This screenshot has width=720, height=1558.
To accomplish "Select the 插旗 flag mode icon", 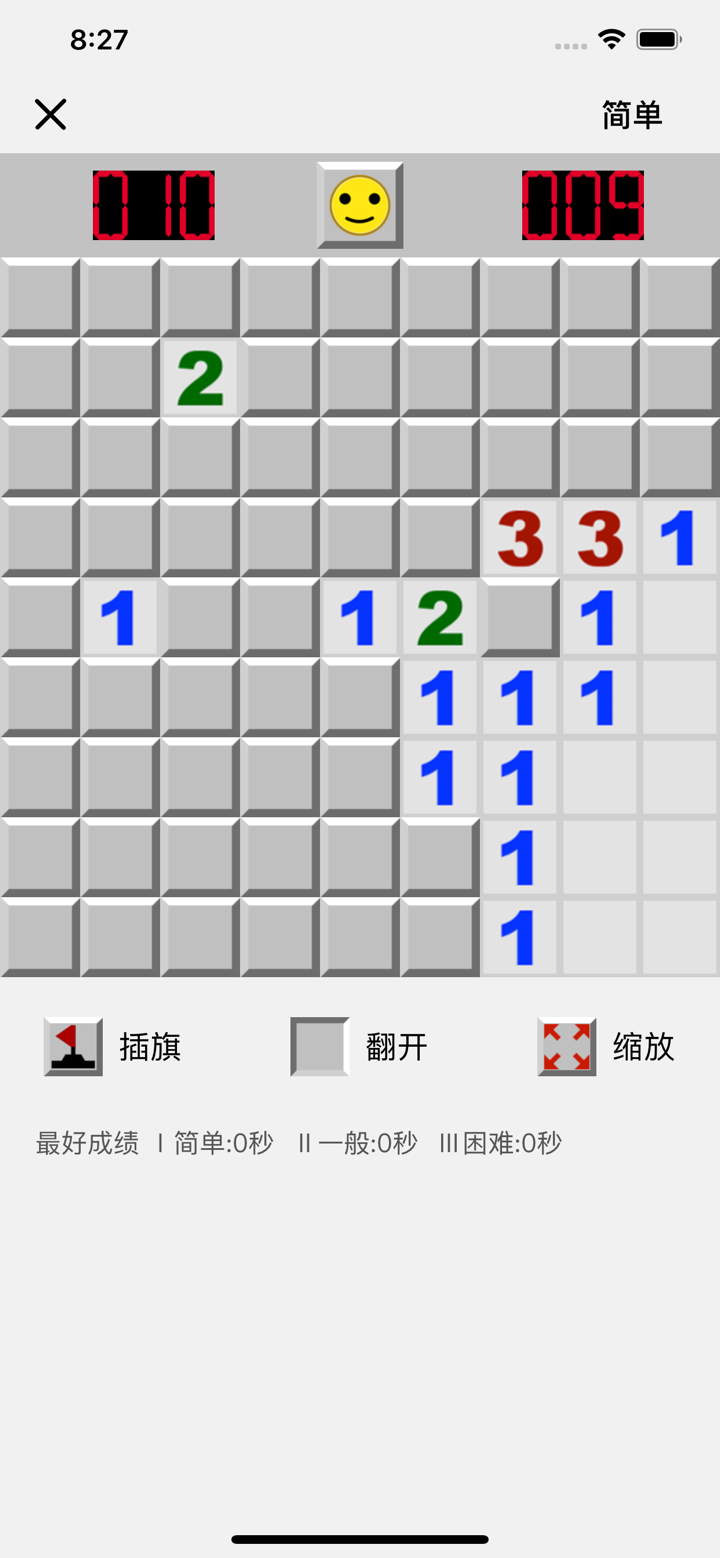I will click(72, 1046).
